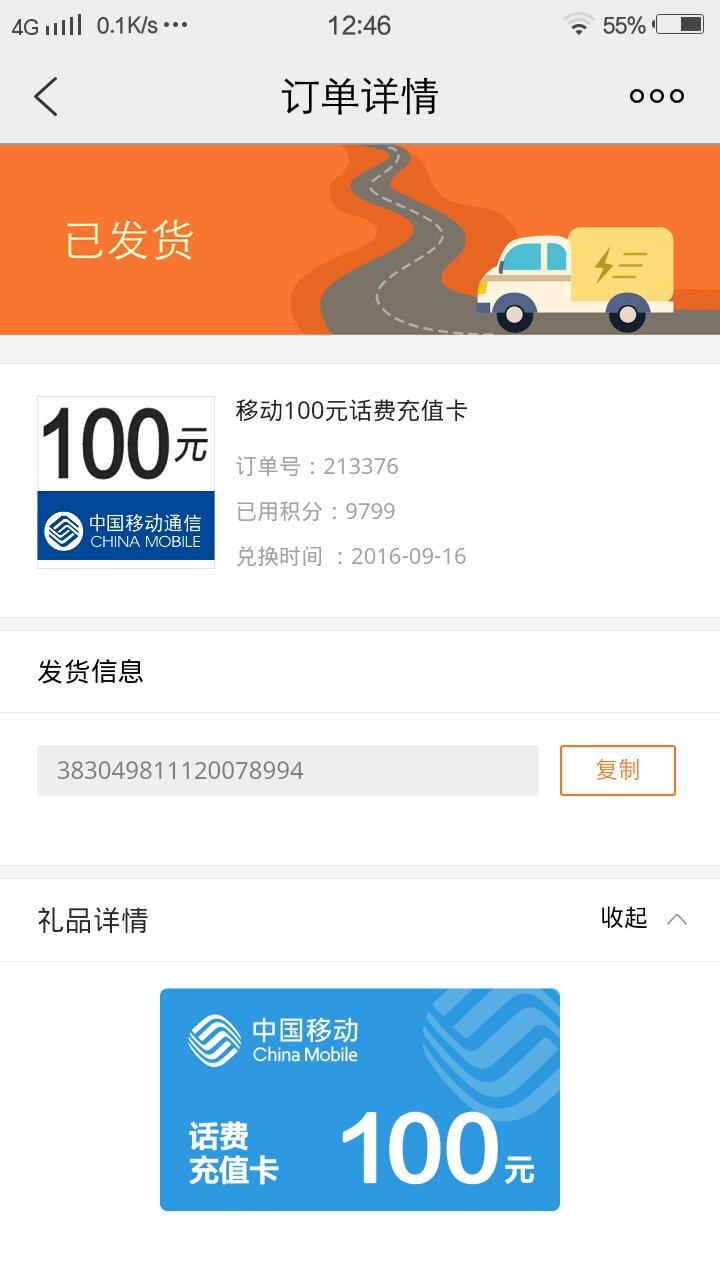Select the 发货信息 section header
This screenshot has width=720, height=1280.
[91, 671]
